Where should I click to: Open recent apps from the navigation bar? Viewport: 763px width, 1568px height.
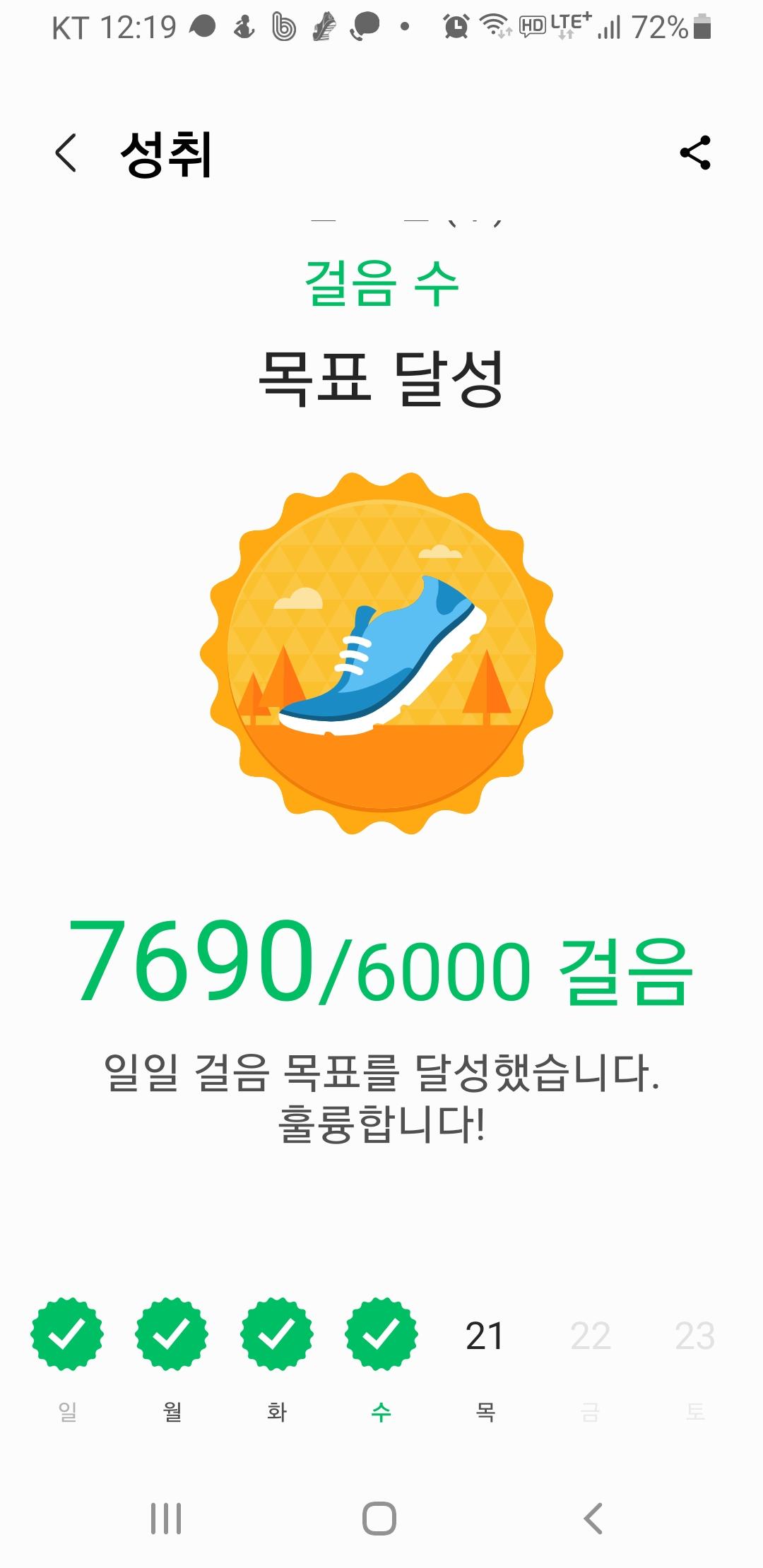click(166, 1518)
